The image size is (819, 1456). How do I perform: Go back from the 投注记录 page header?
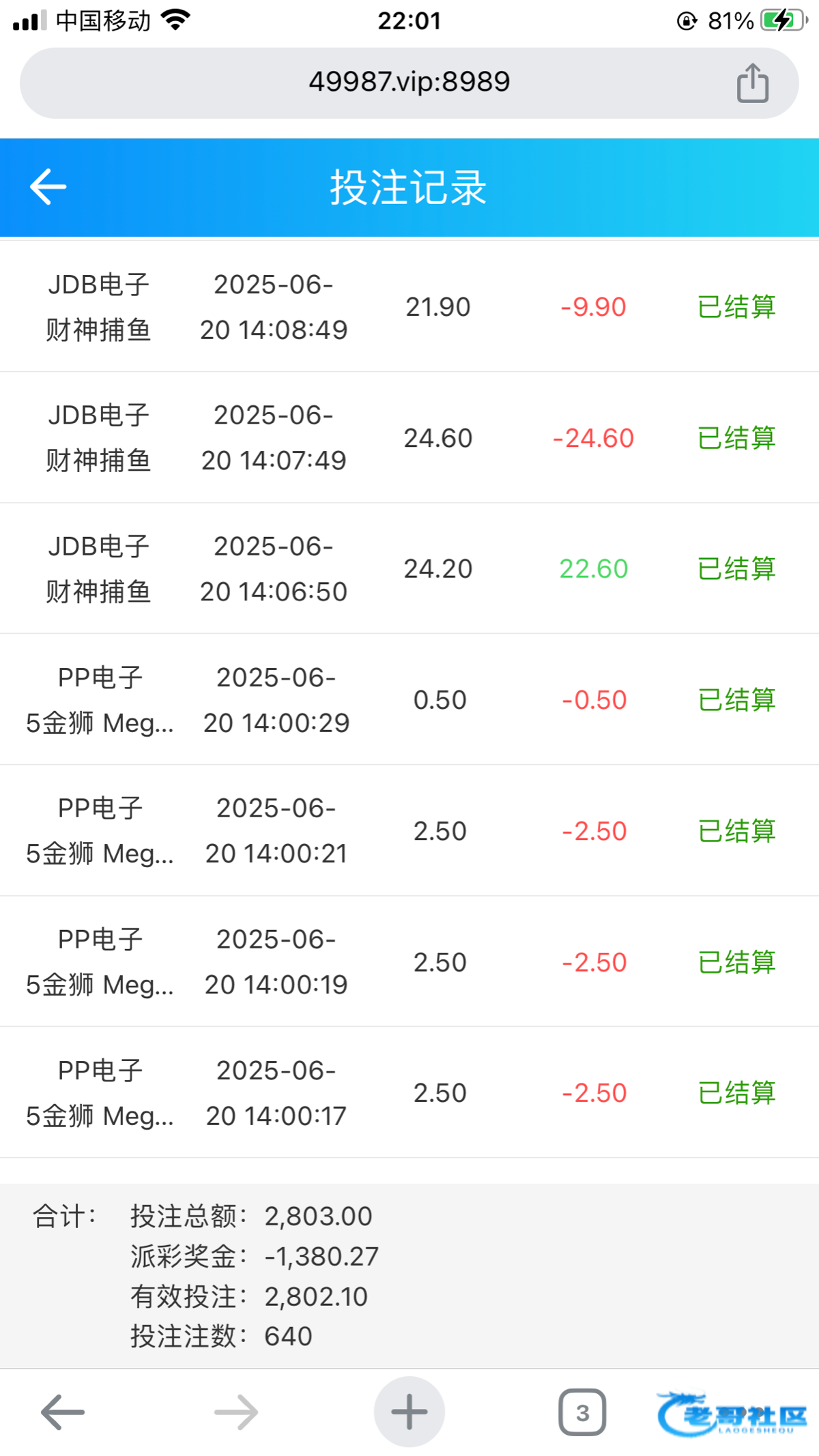click(x=48, y=187)
